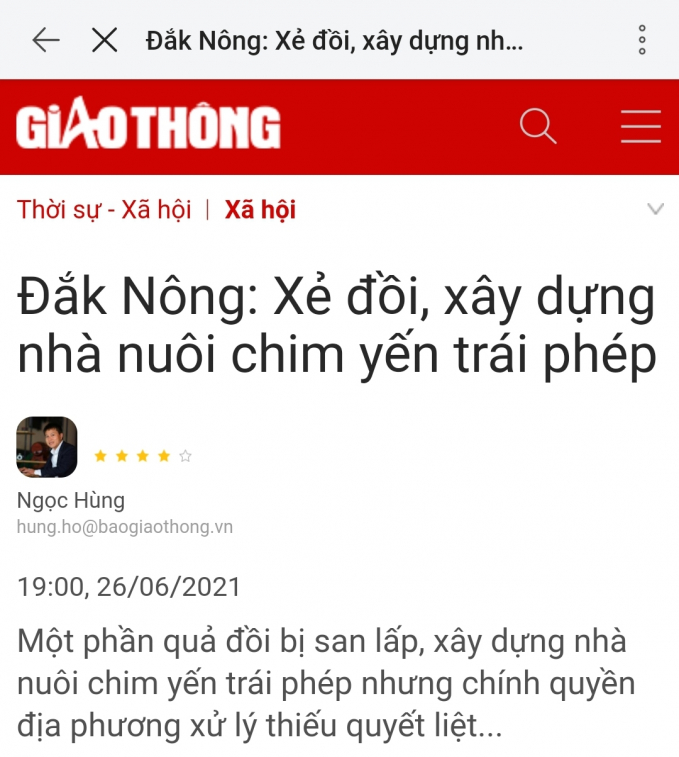Open the hamburger navigation menu
Image resolution: width=679 pixels, height=757 pixels.
pos(640,127)
